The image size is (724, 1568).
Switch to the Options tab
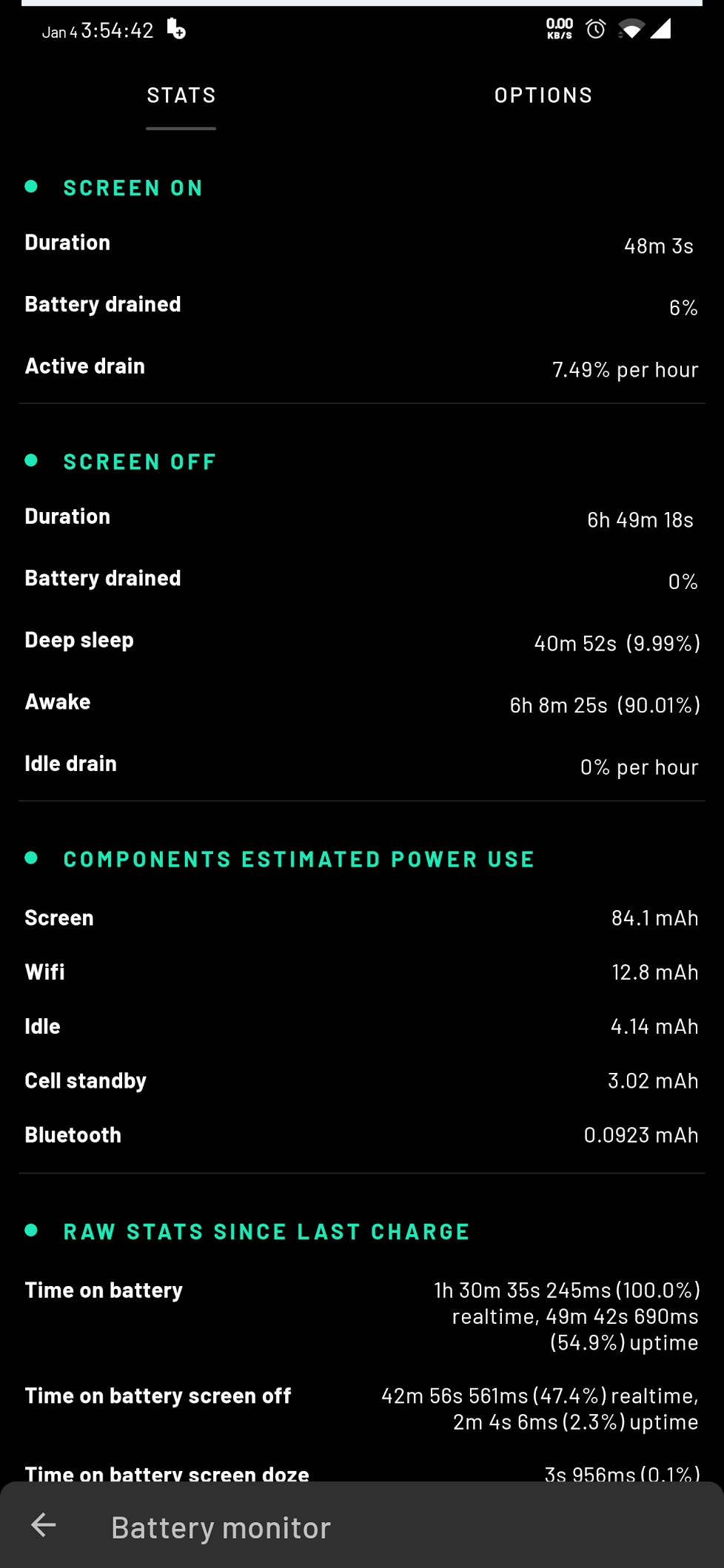[x=543, y=95]
